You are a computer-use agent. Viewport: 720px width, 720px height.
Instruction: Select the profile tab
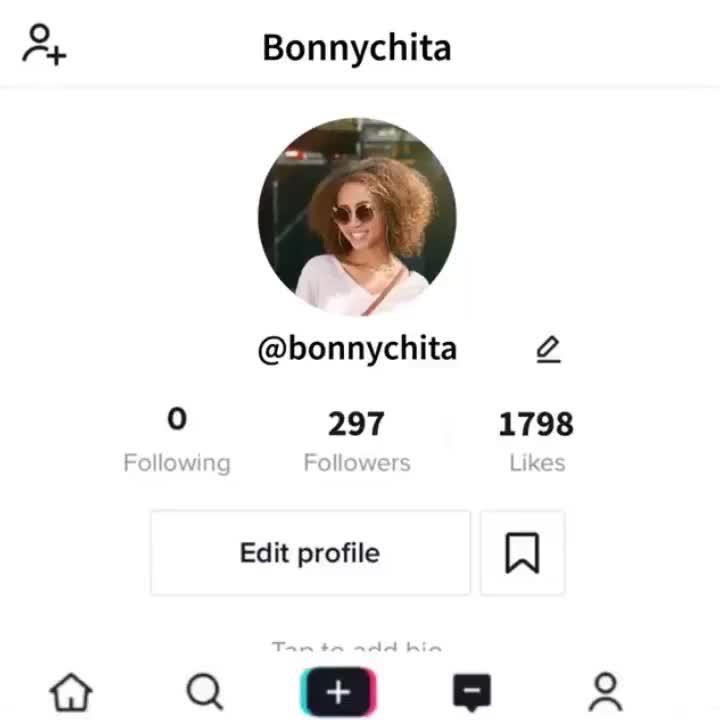[605, 691]
